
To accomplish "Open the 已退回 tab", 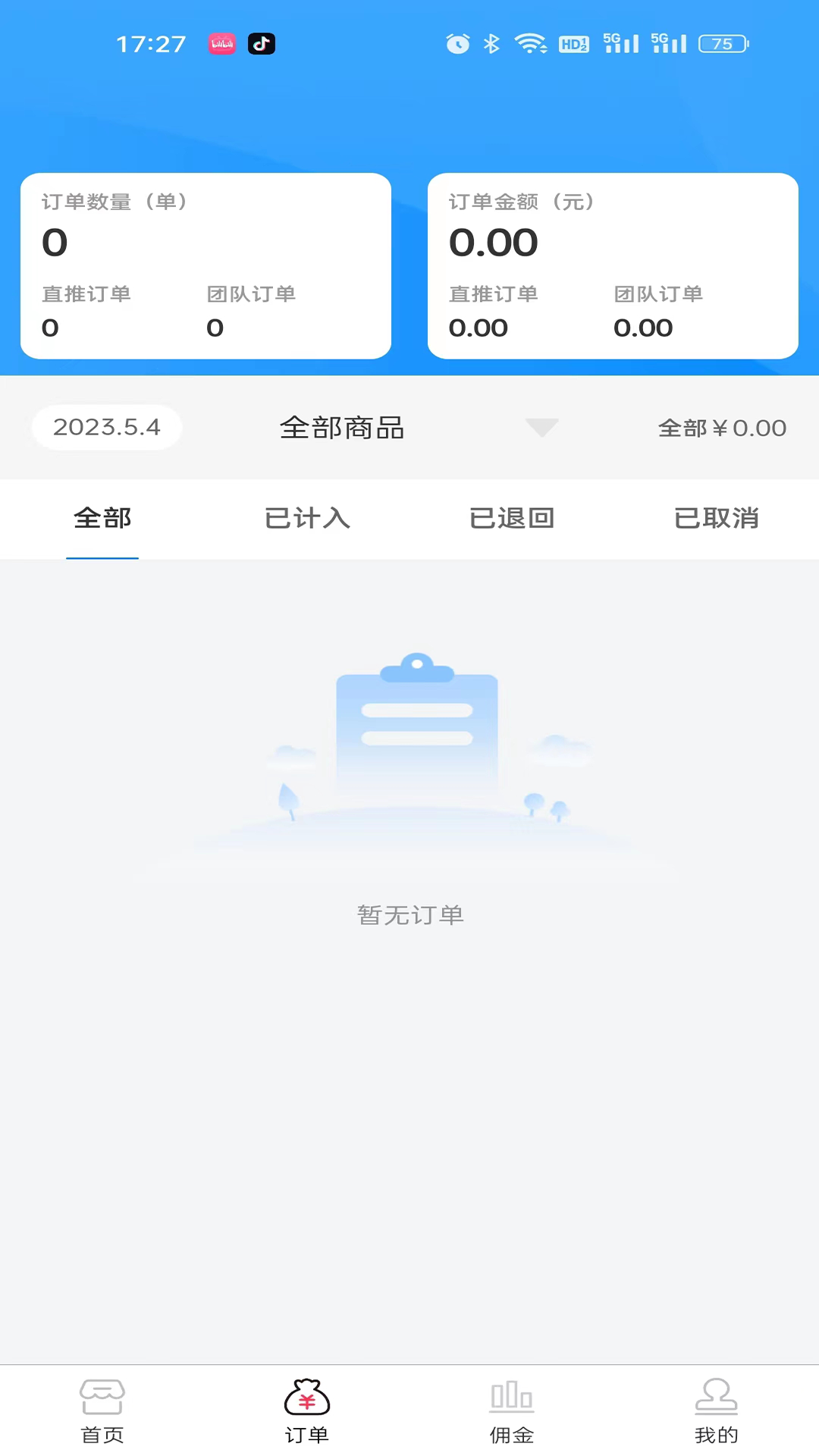I will click(512, 519).
